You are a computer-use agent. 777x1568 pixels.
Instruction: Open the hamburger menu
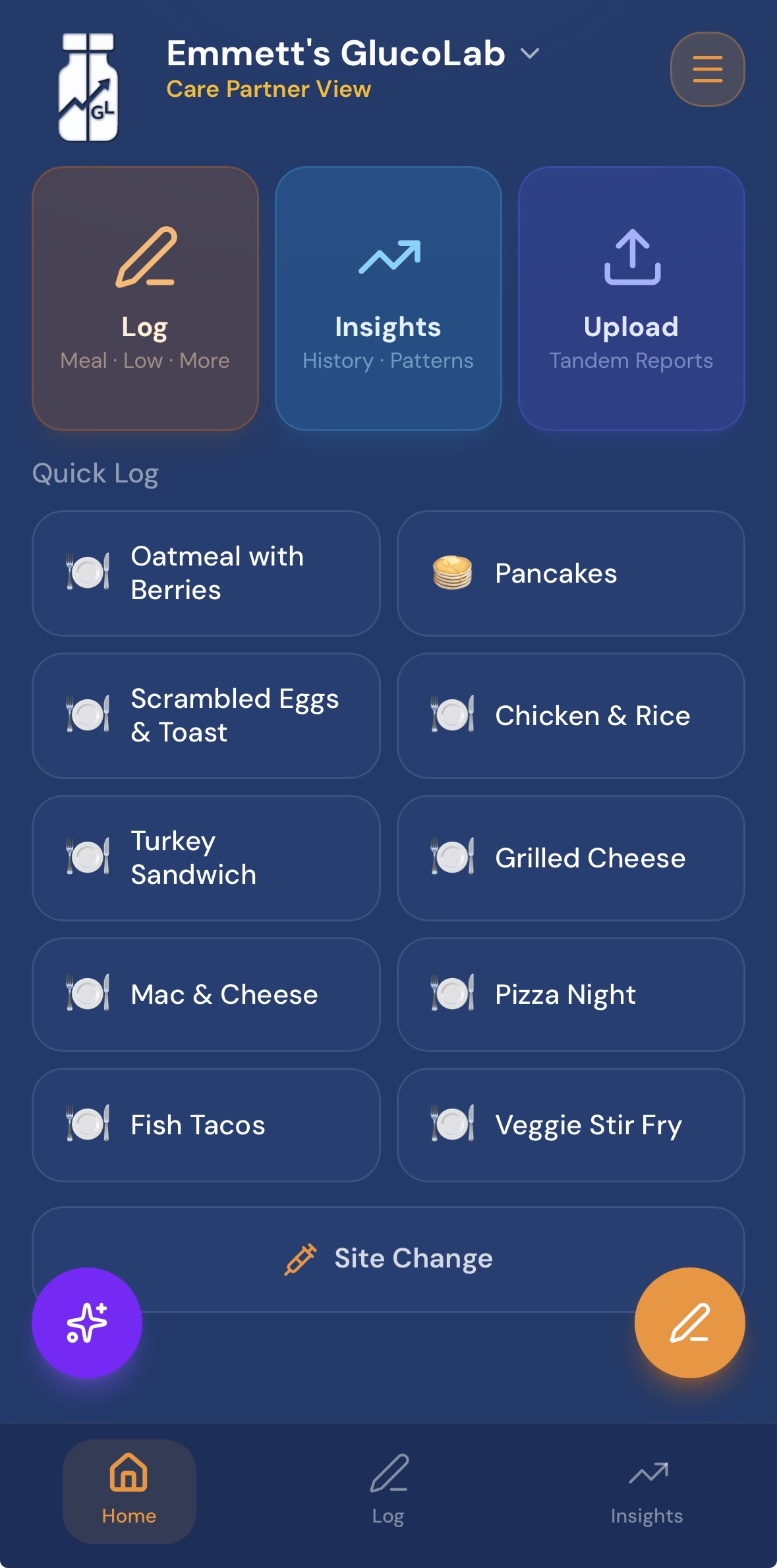(707, 69)
